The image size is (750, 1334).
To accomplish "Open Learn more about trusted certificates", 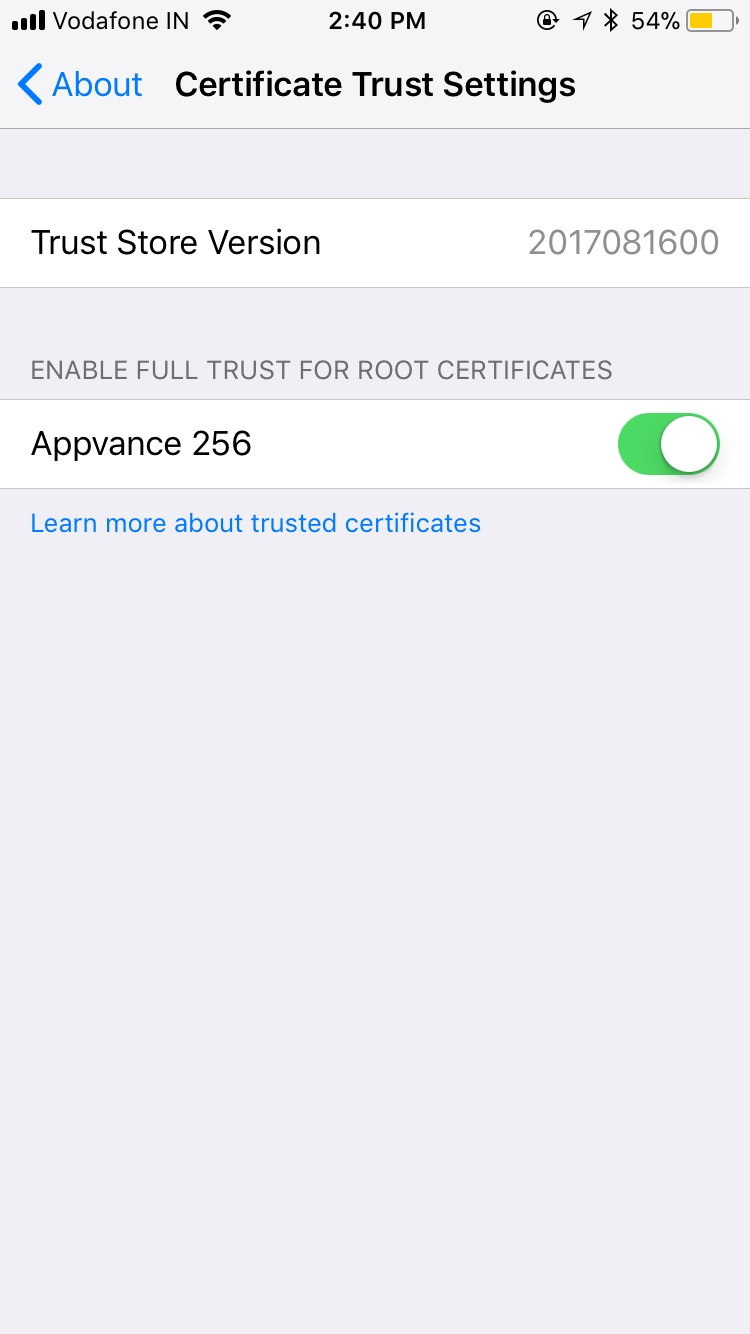I will coord(255,523).
